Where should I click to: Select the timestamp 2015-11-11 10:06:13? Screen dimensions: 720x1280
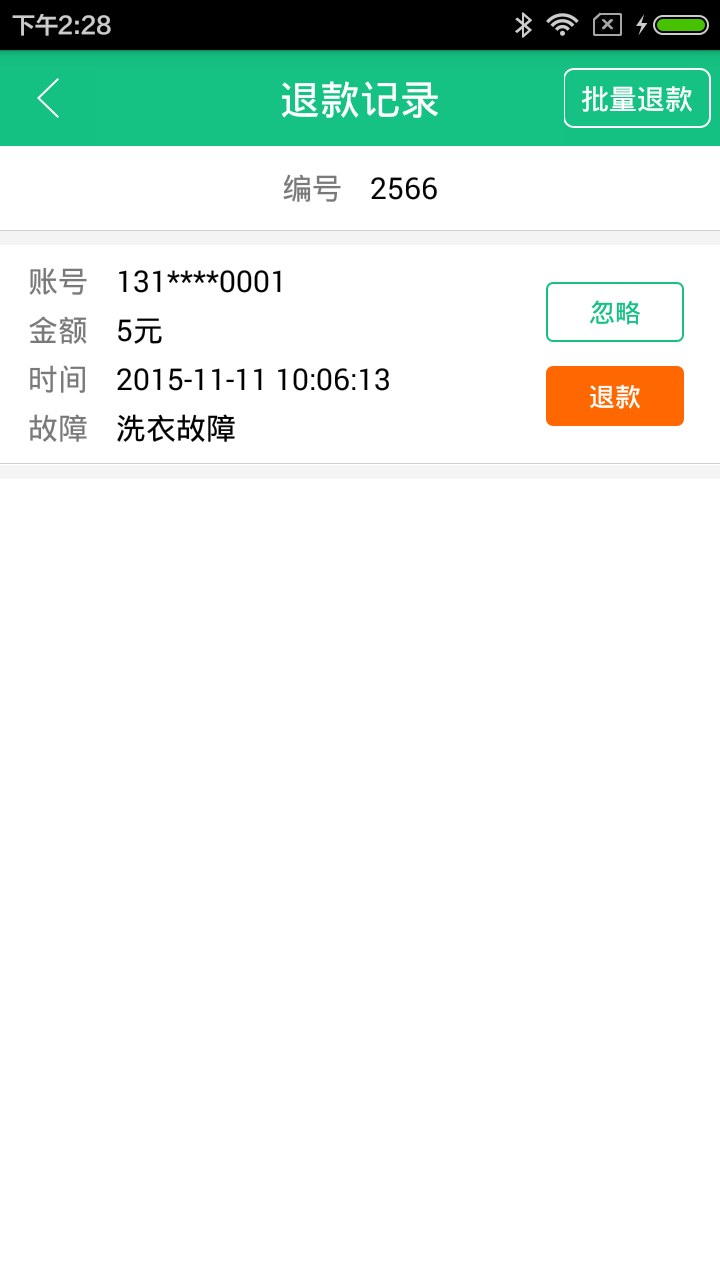(x=253, y=379)
